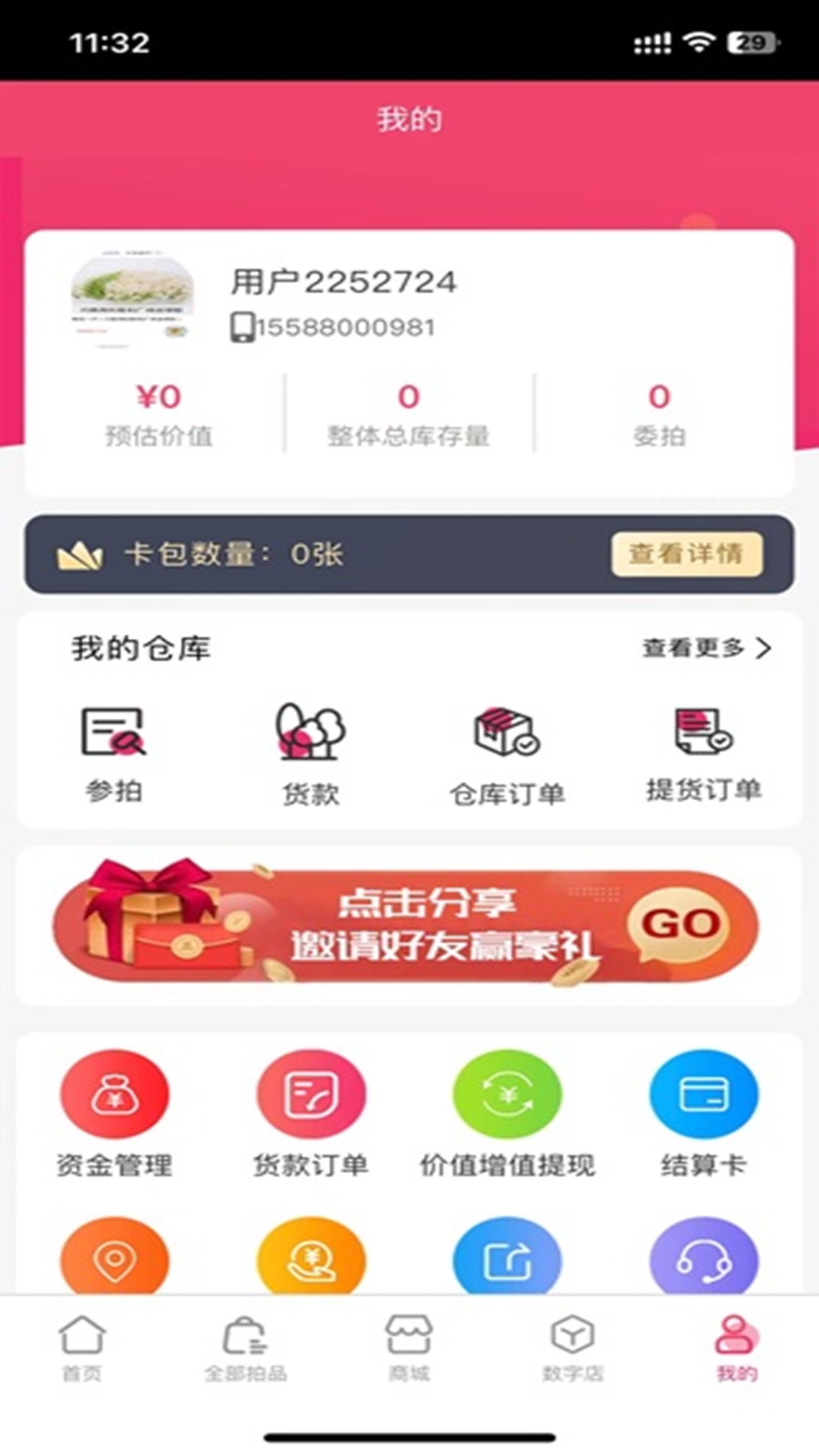This screenshot has height=1456, width=819.
Task: Switch to the 数字店 tab
Action: click(573, 1349)
